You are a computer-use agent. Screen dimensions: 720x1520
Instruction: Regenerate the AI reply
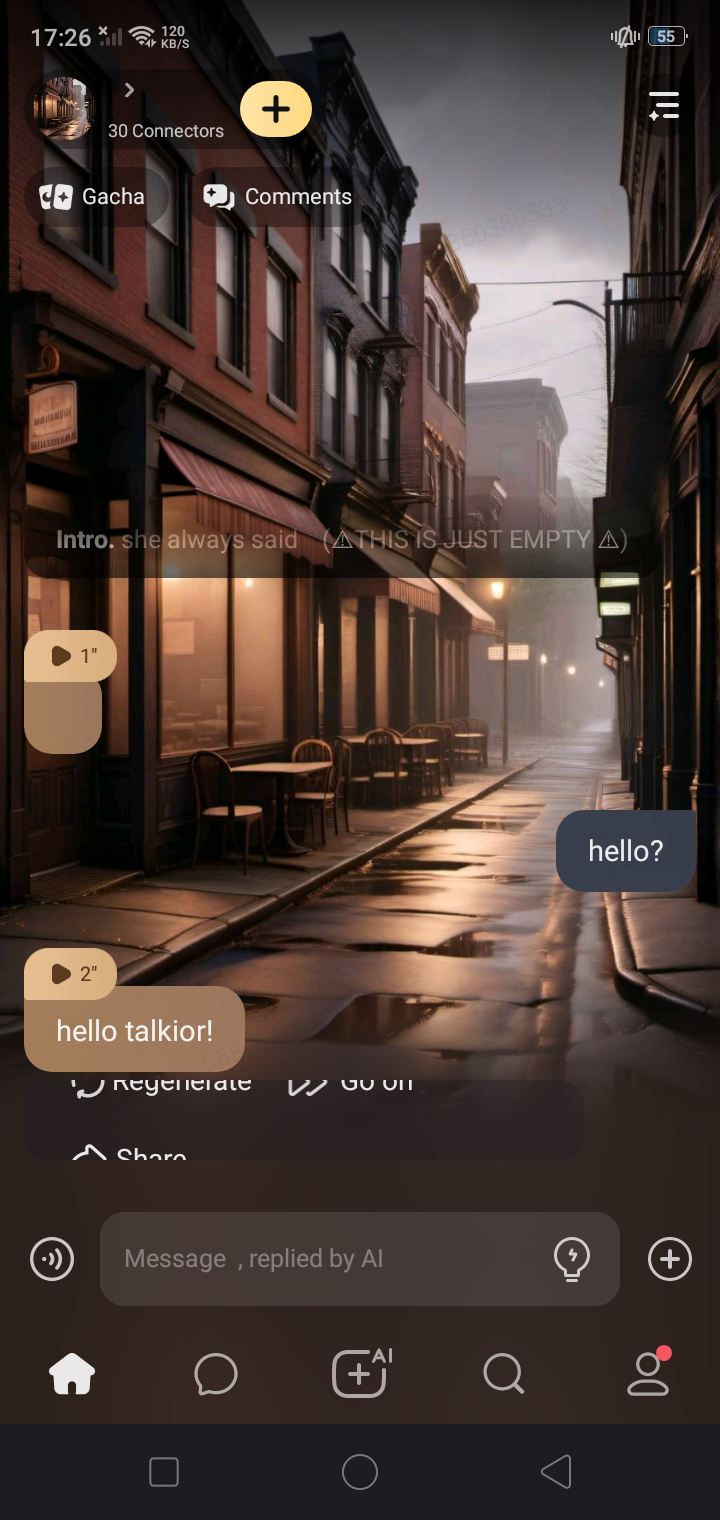pyautogui.click(x=162, y=1084)
